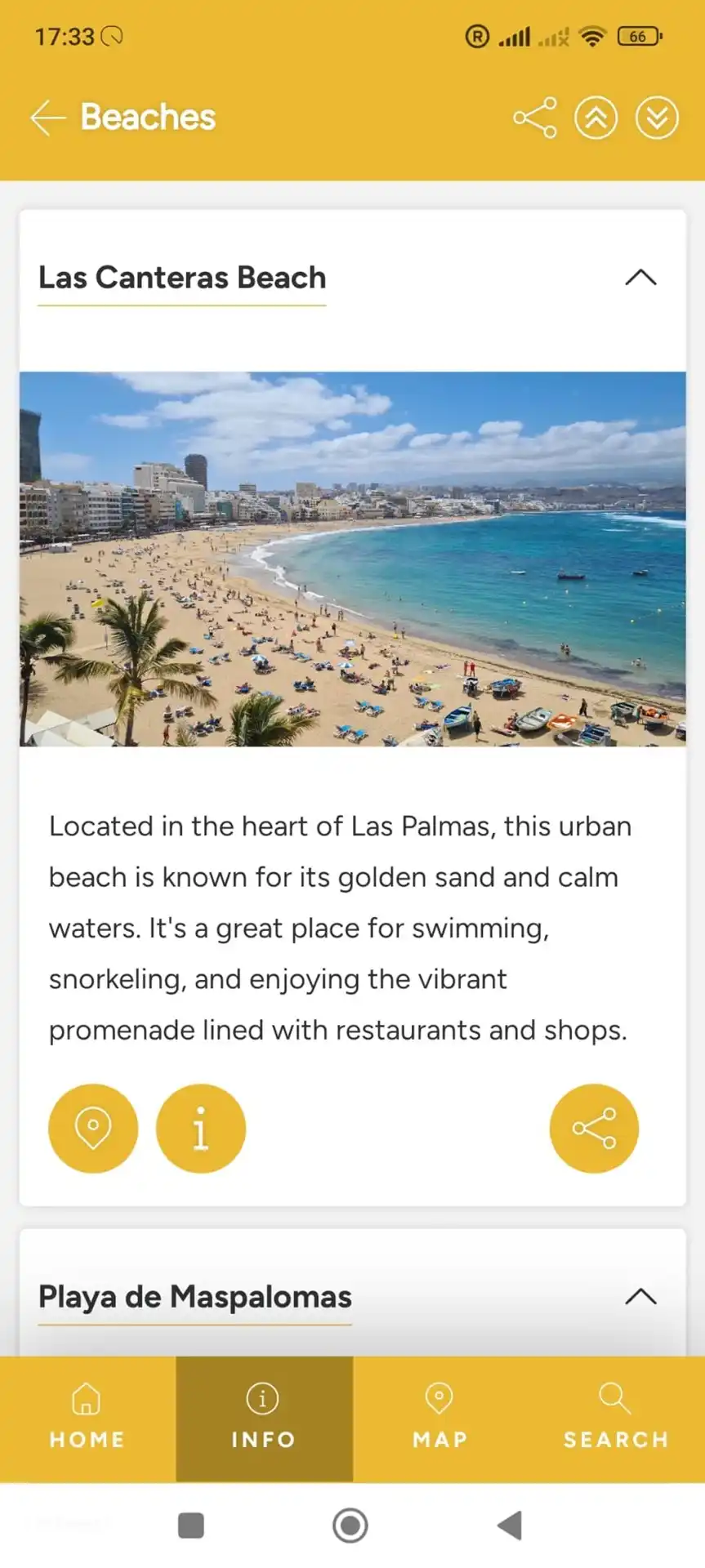Collapse the Playa de Maspalomas section
This screenshot has width=705, height=1568.
[640, 1297]
